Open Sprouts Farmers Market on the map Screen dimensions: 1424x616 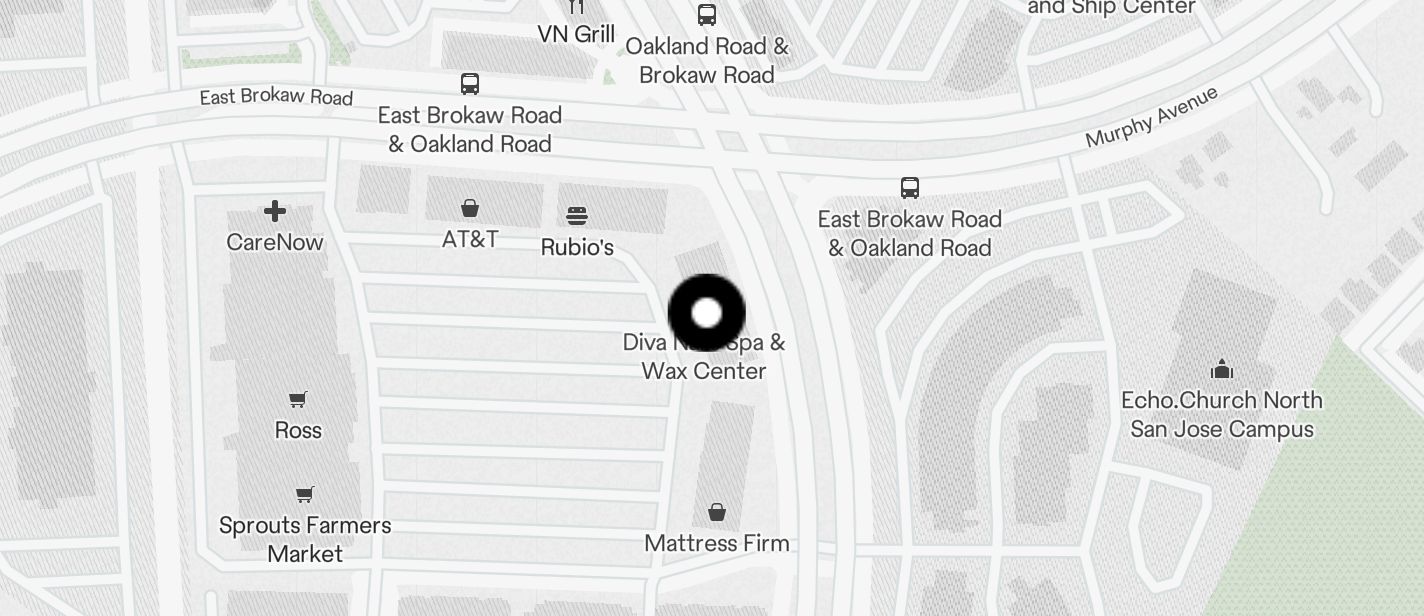(305, 495)
